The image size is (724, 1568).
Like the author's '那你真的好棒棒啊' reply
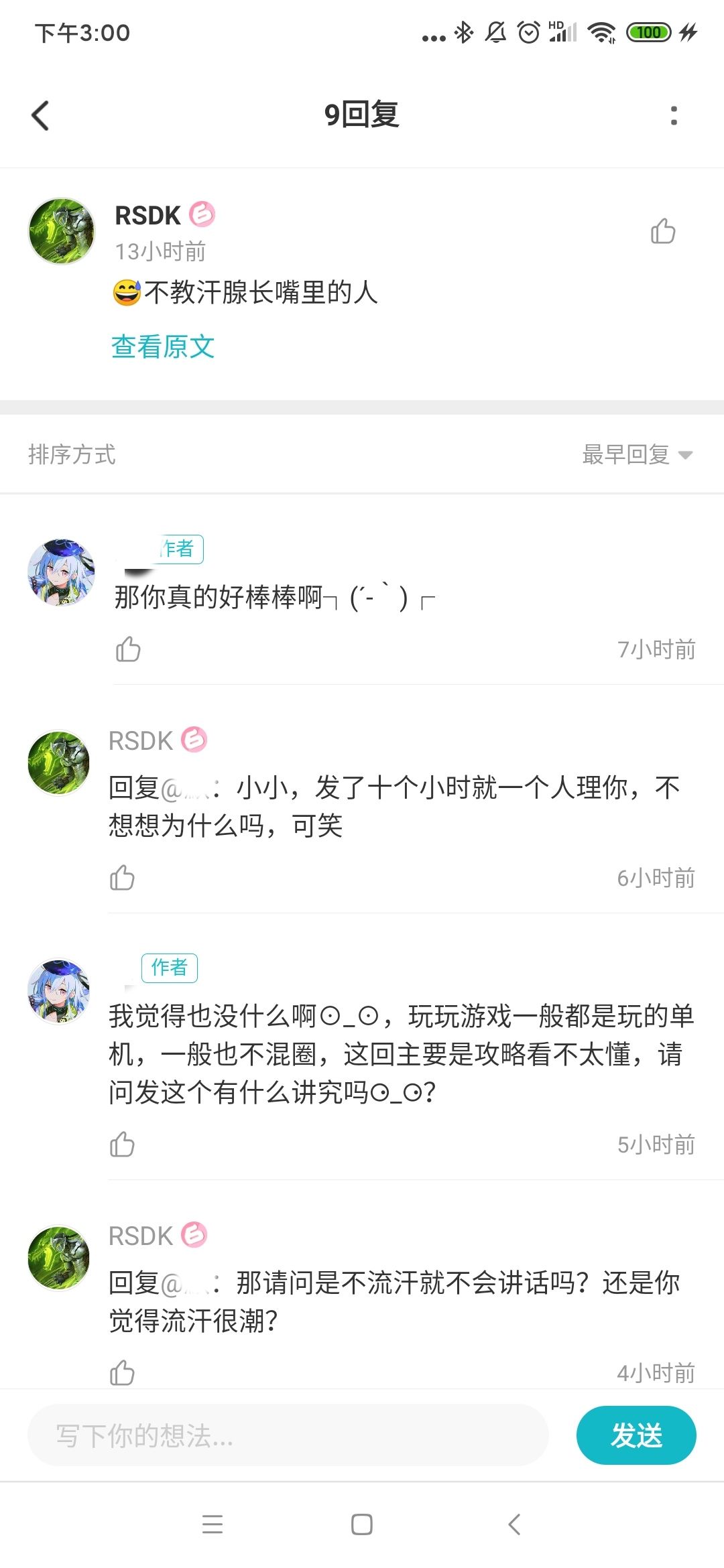[127, 649]
